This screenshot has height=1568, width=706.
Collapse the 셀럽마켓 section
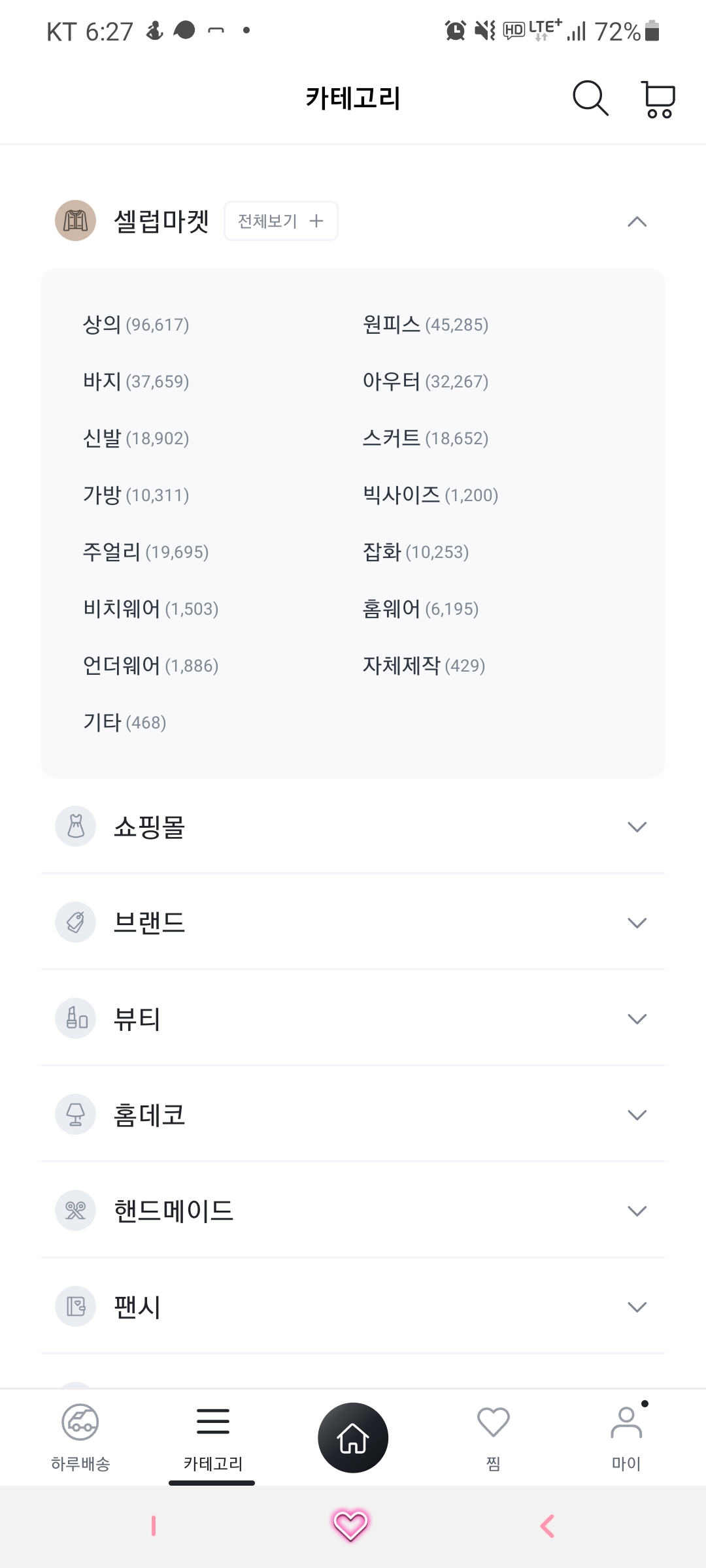pos(637,221)
